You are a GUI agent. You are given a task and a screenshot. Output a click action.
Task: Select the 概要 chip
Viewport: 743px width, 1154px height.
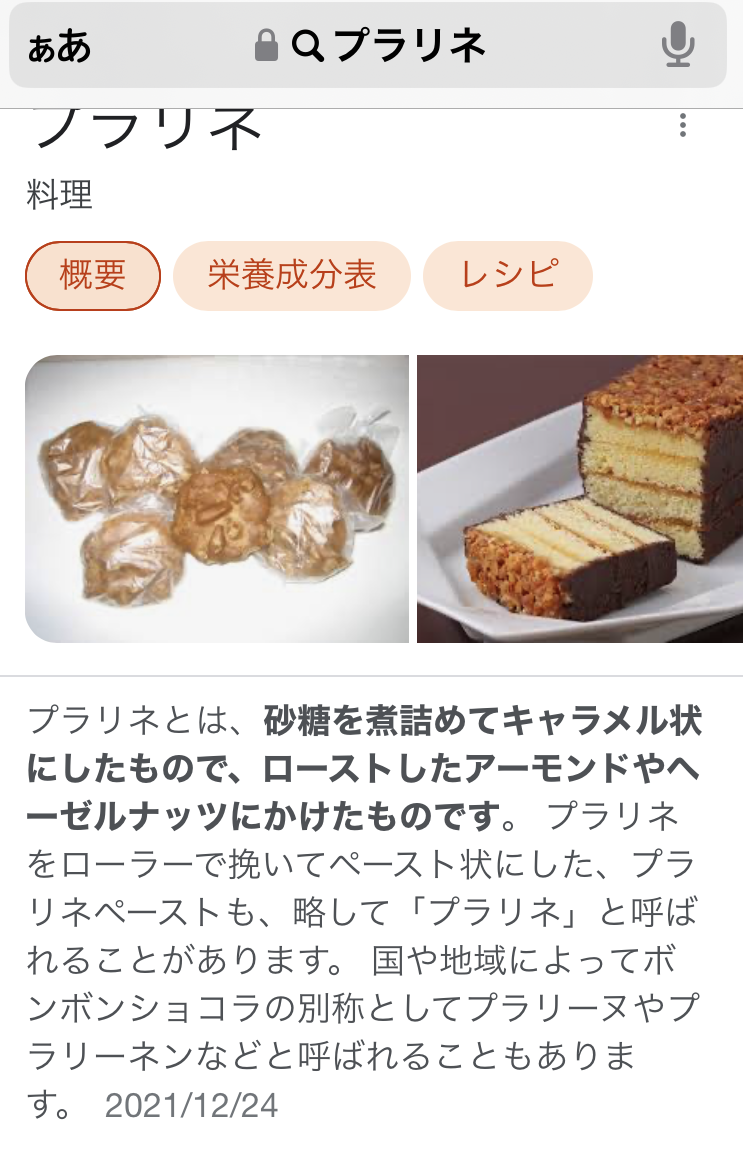[x=93, y=275]
